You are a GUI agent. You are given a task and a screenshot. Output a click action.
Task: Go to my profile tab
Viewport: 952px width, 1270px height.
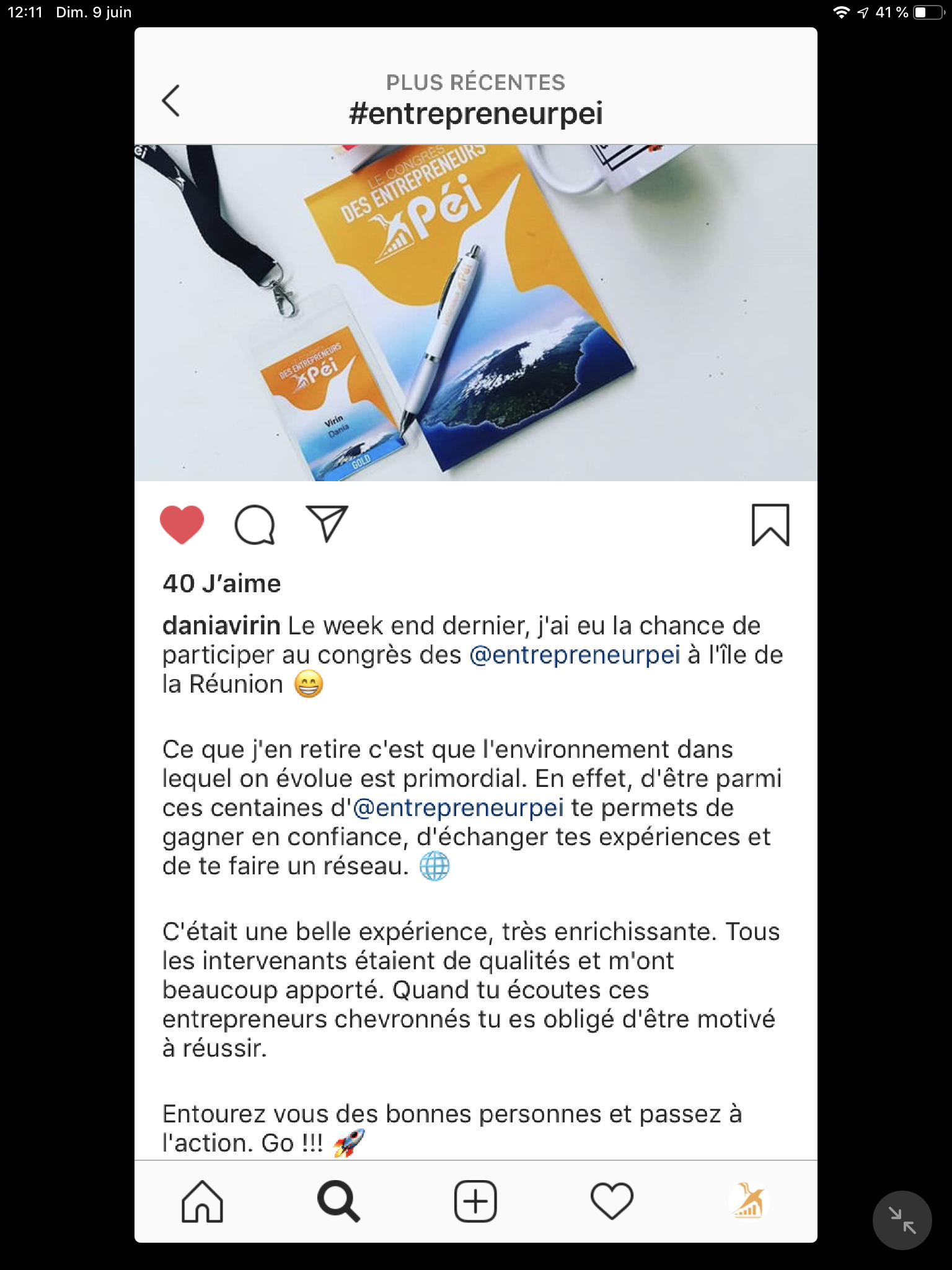pyautogui.click(x=748, y=1201)
